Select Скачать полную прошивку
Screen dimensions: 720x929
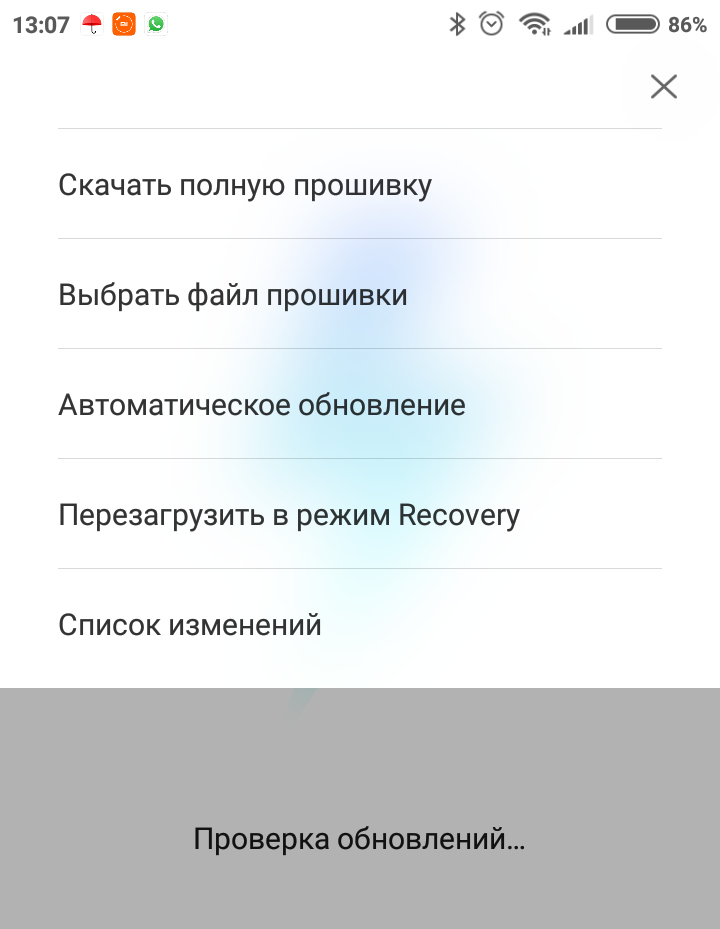point(245,185)
